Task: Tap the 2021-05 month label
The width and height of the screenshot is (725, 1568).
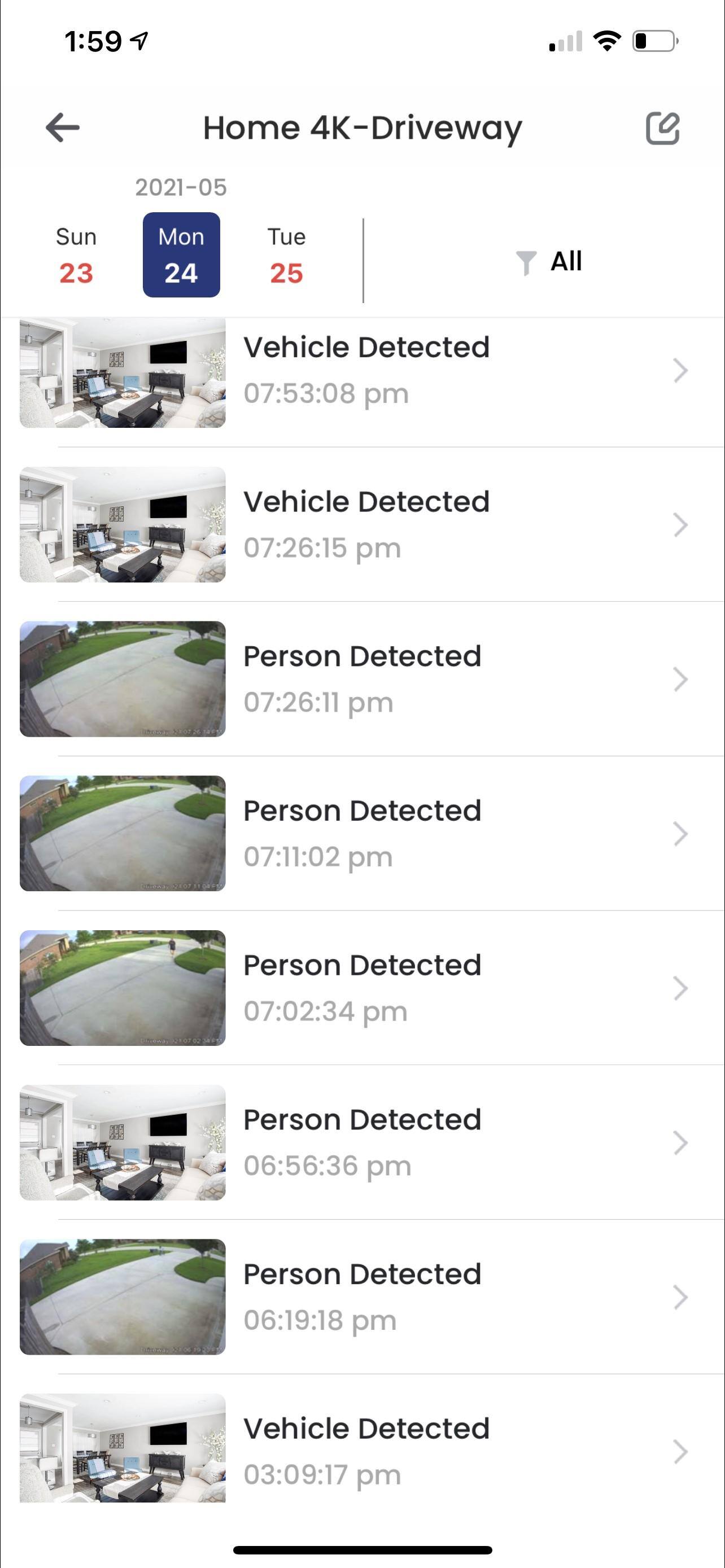Action: click(x=180, y=187)
